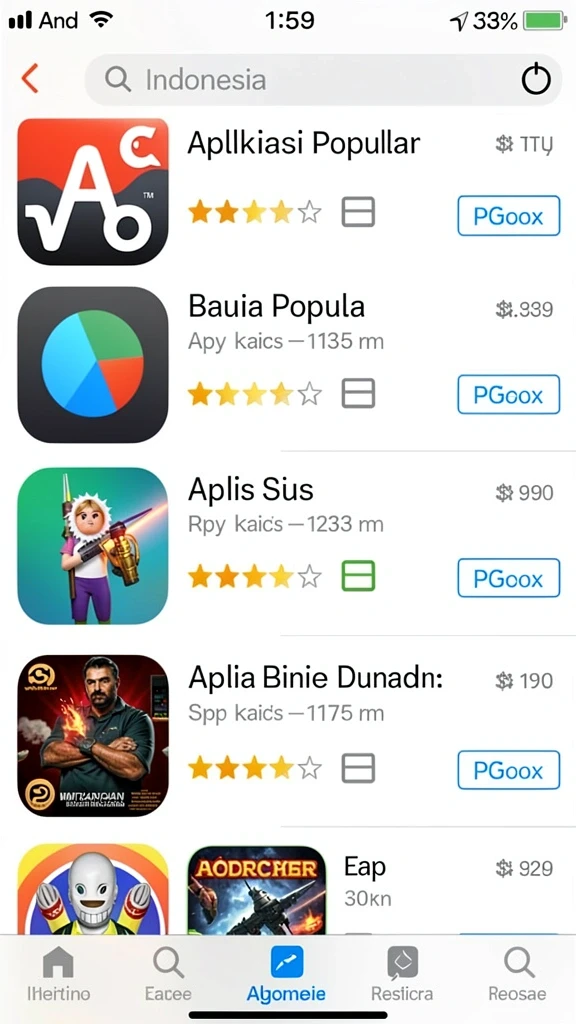The width and height of the screenshot is (576, 1024).
Task: Tap the power icon beside the search bar
Action: pos(536,80)
